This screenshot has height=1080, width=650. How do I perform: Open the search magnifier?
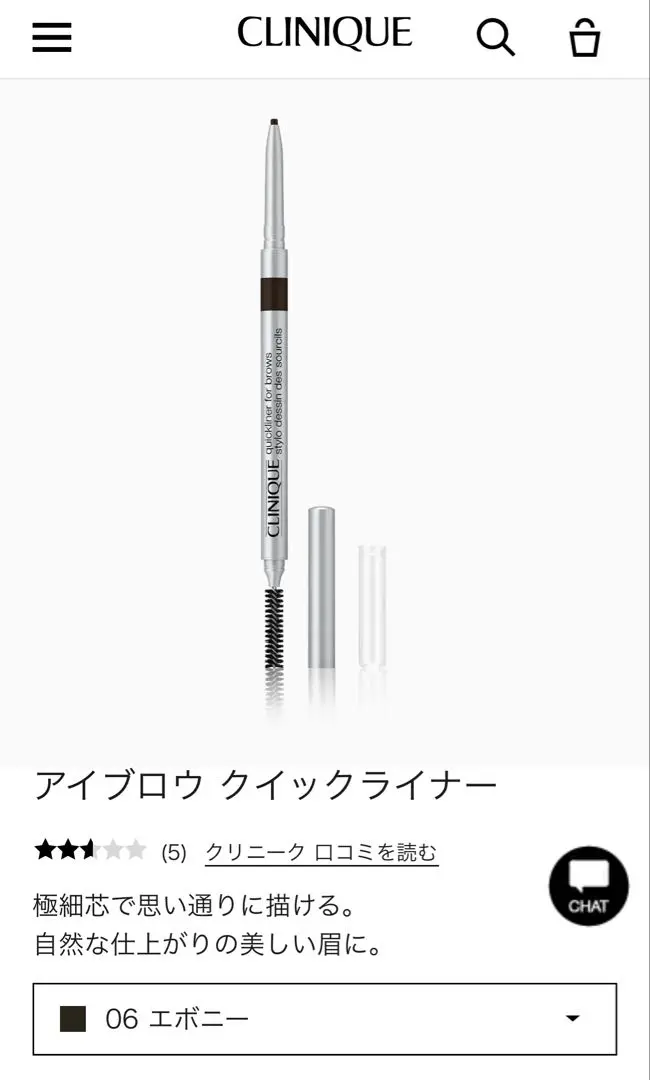point(495,37)
